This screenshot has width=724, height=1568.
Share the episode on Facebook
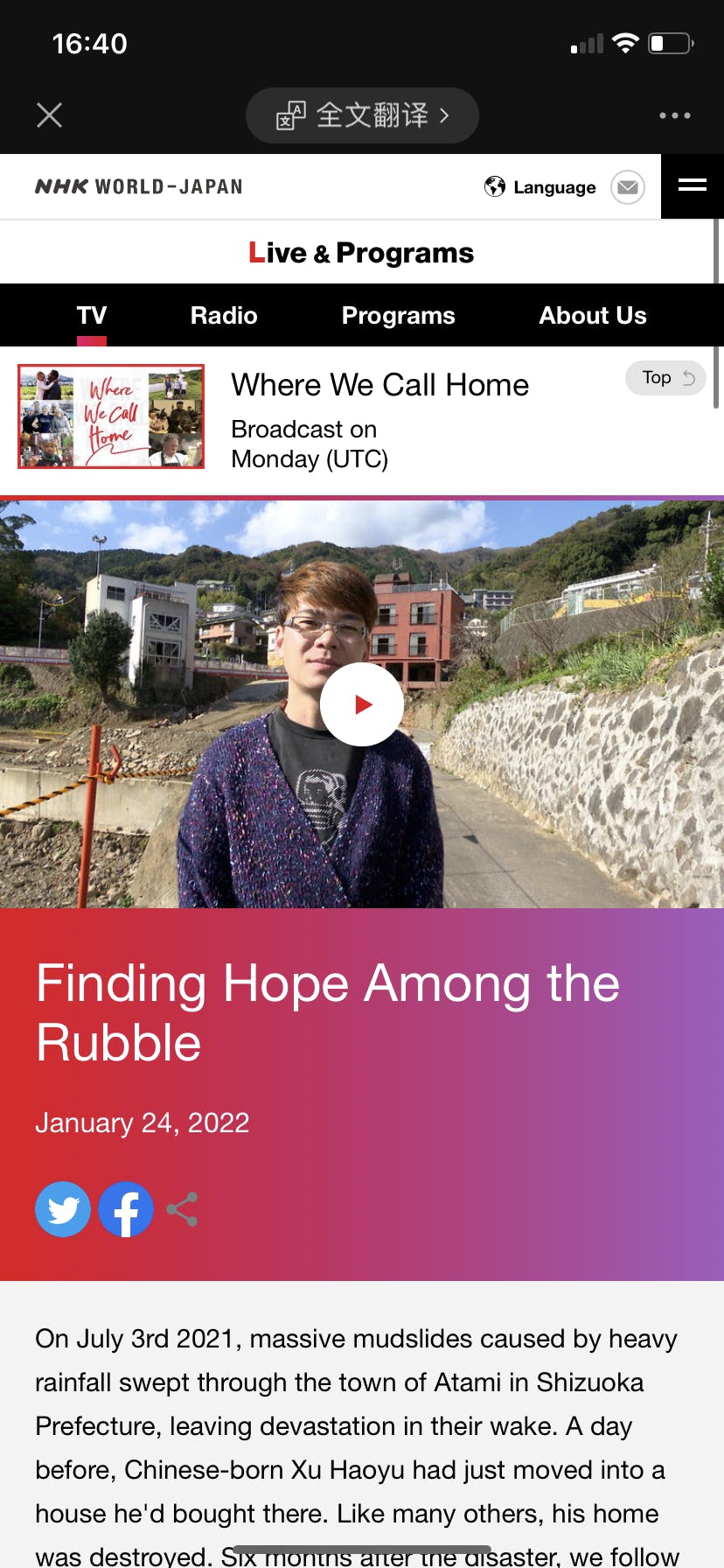126,1209
